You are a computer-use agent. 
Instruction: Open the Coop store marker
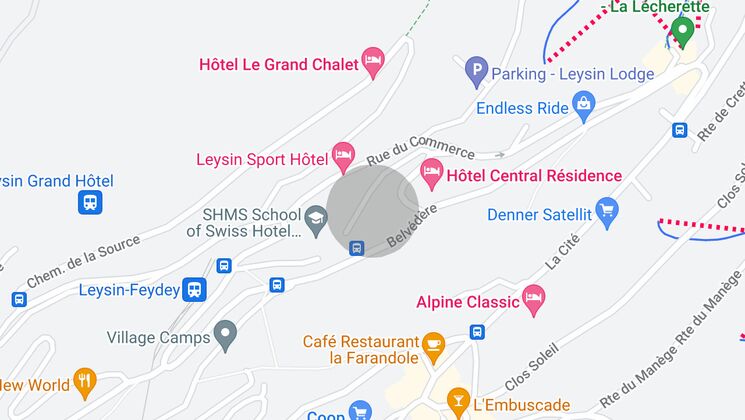pyautogui.click(x=360, y=410)
